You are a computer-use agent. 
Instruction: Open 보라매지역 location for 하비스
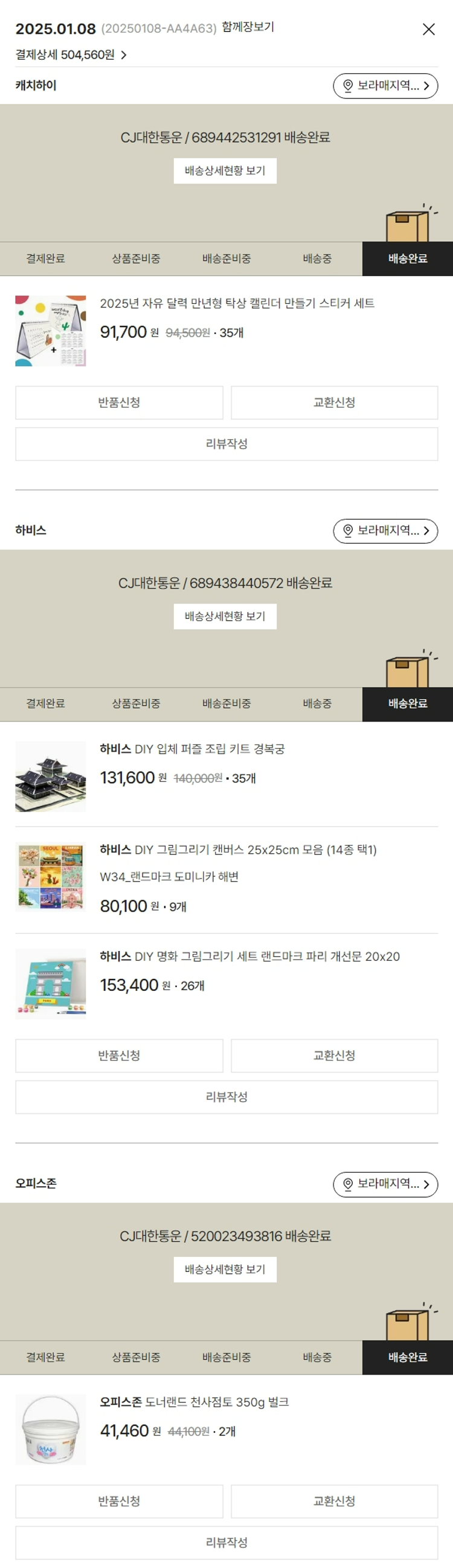pyautogui.click(x=385, y=531)
